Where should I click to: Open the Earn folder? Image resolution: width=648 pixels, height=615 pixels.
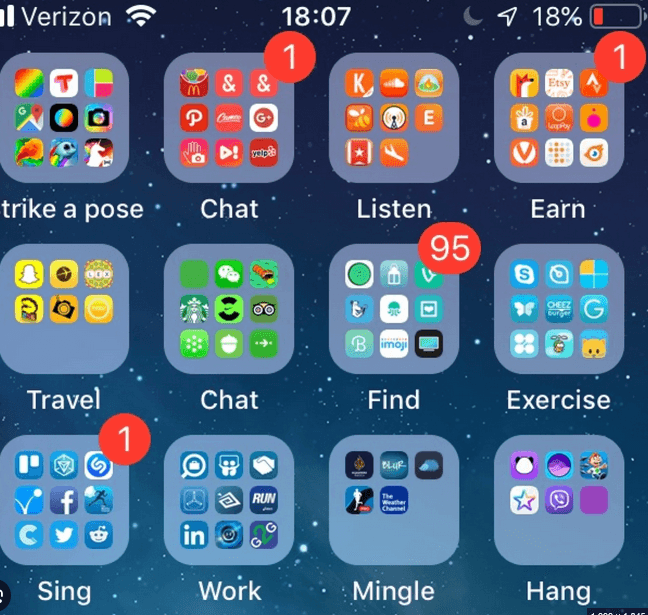coord(558,117)
